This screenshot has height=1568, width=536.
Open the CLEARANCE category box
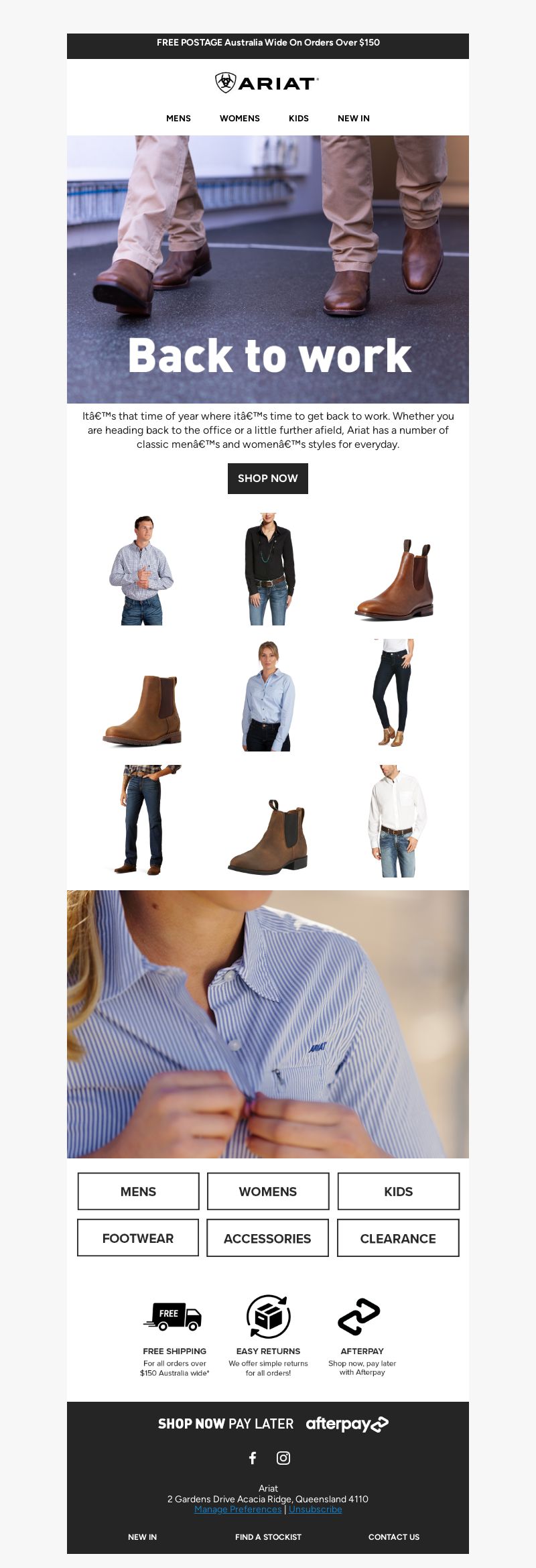398,1238
